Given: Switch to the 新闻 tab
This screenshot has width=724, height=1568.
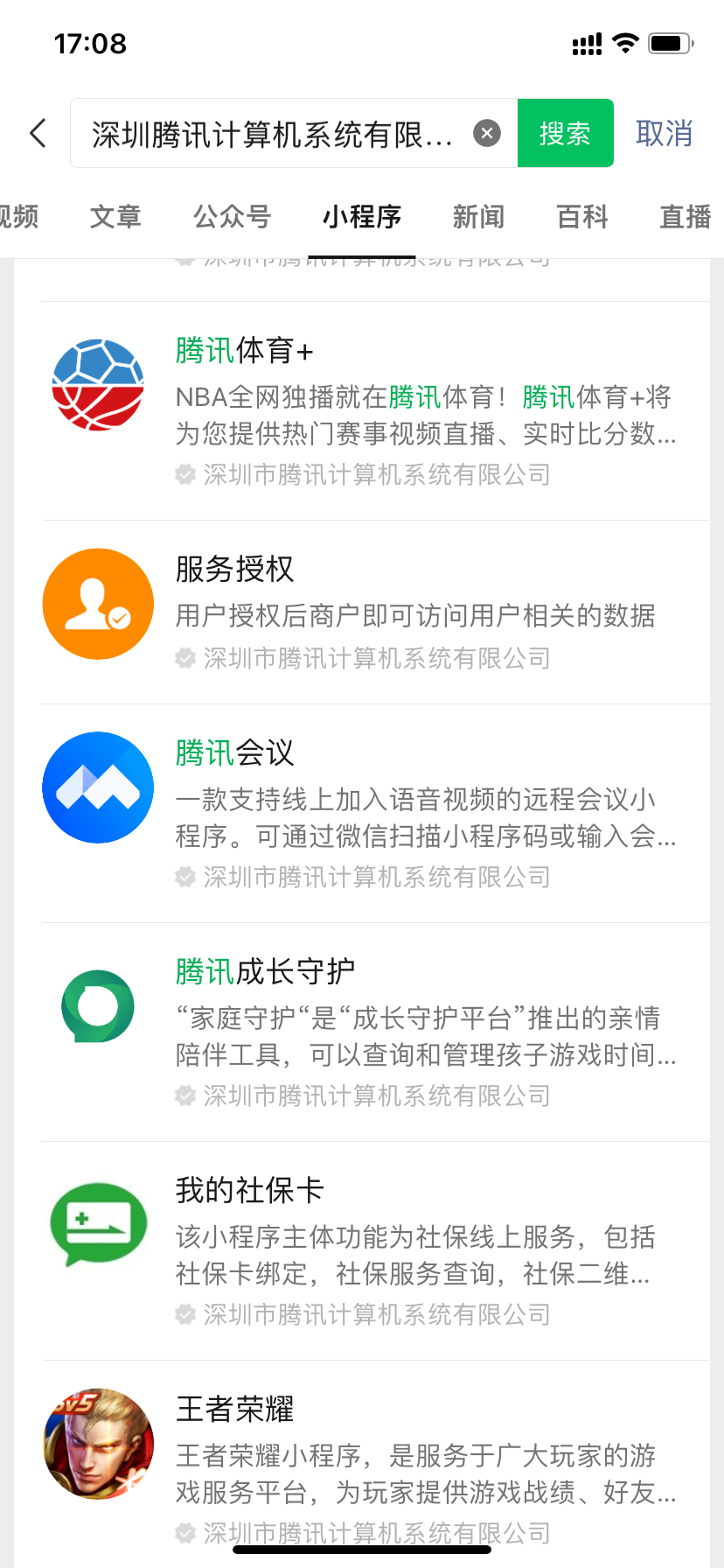Looking at the screenshot, I should click(478, 216).
